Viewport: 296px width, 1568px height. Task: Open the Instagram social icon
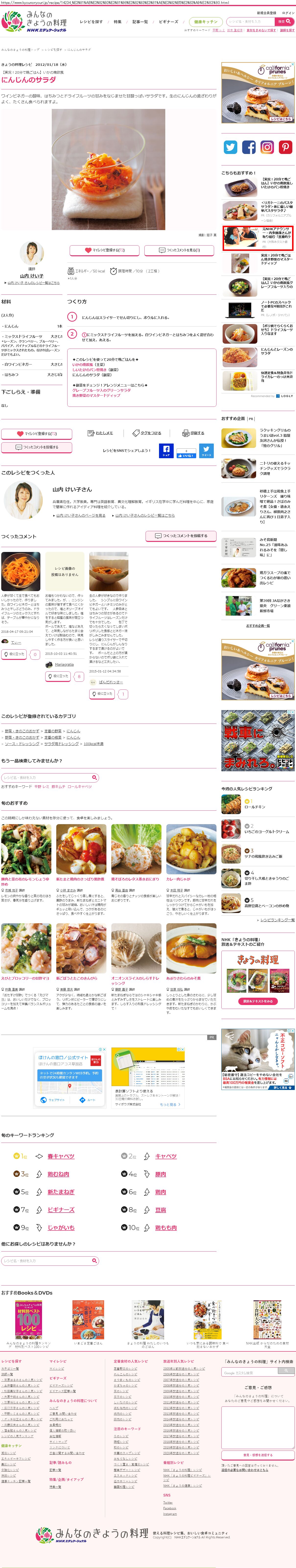(267, 147)
